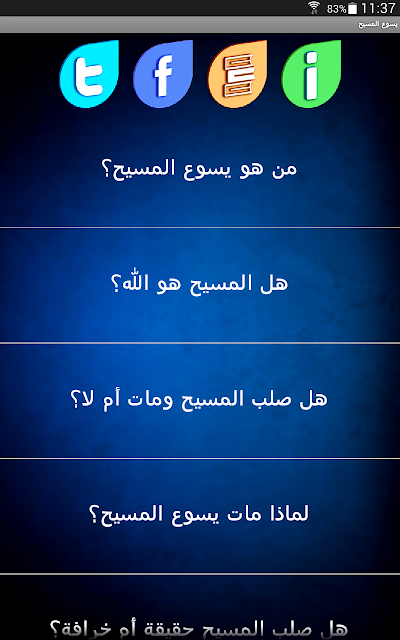Open 'من هو يسوع المسيح؟' topic
Screen dimensions: 400x640
[200, 170]
